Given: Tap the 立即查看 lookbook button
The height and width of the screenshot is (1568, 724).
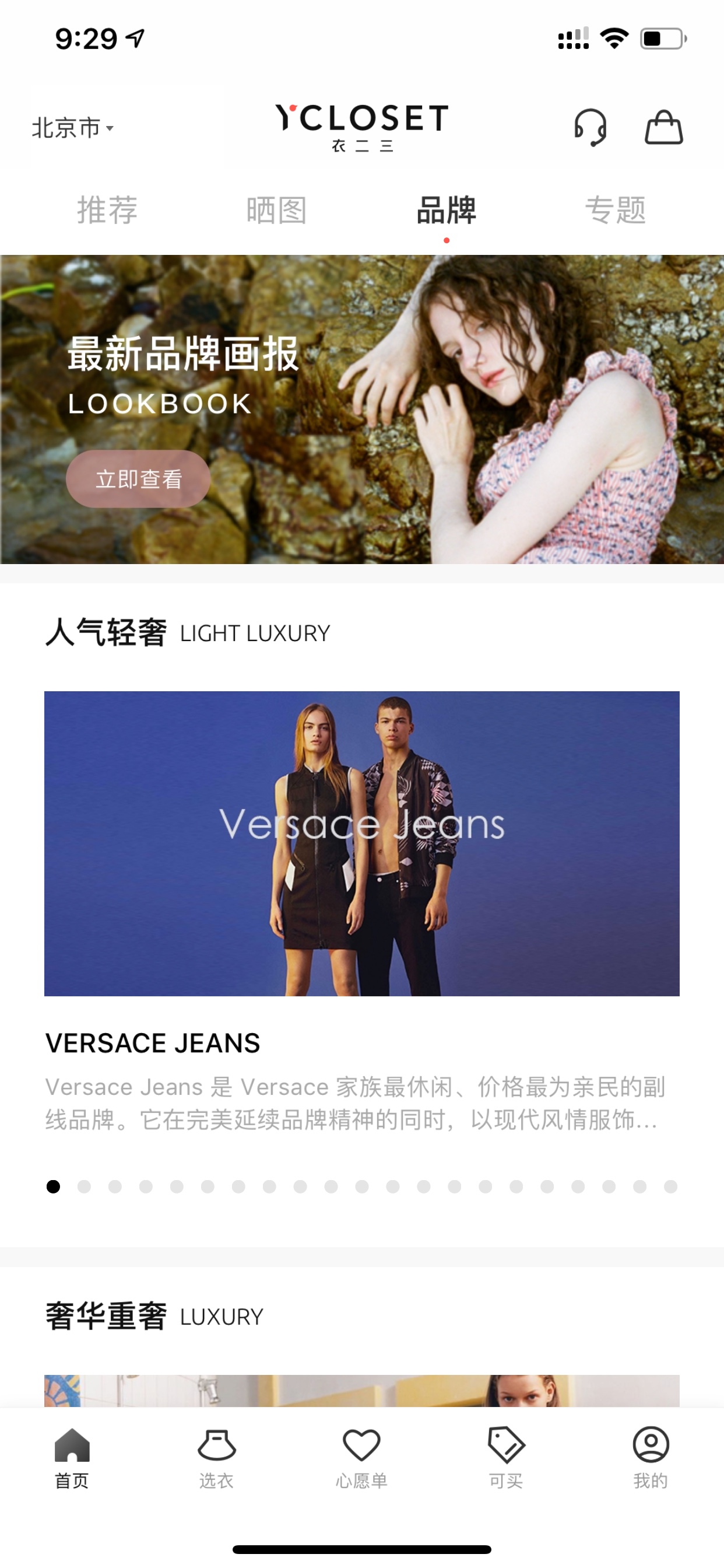Looking at the screenshot, I should point(138,479).
